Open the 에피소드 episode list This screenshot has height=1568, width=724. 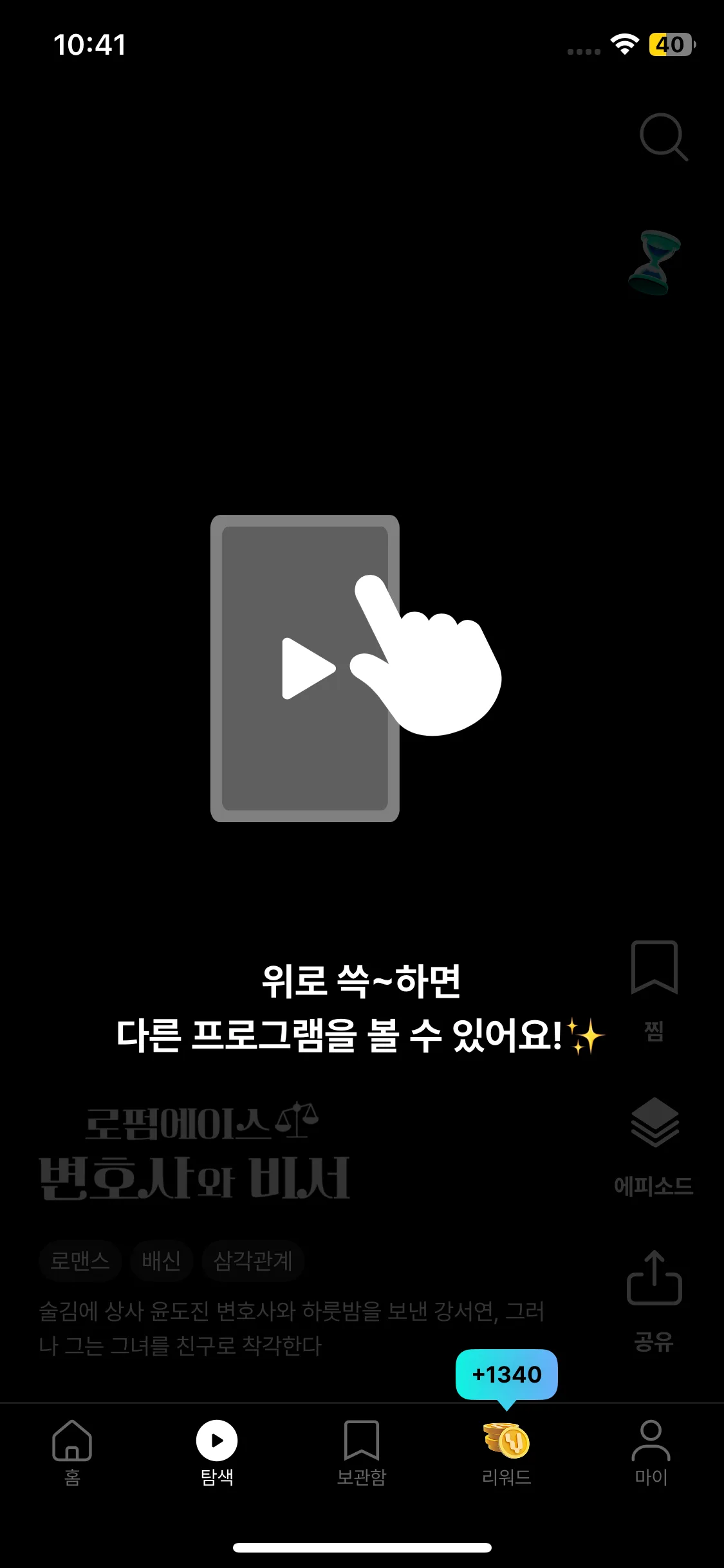click(x=654, y=1147)
